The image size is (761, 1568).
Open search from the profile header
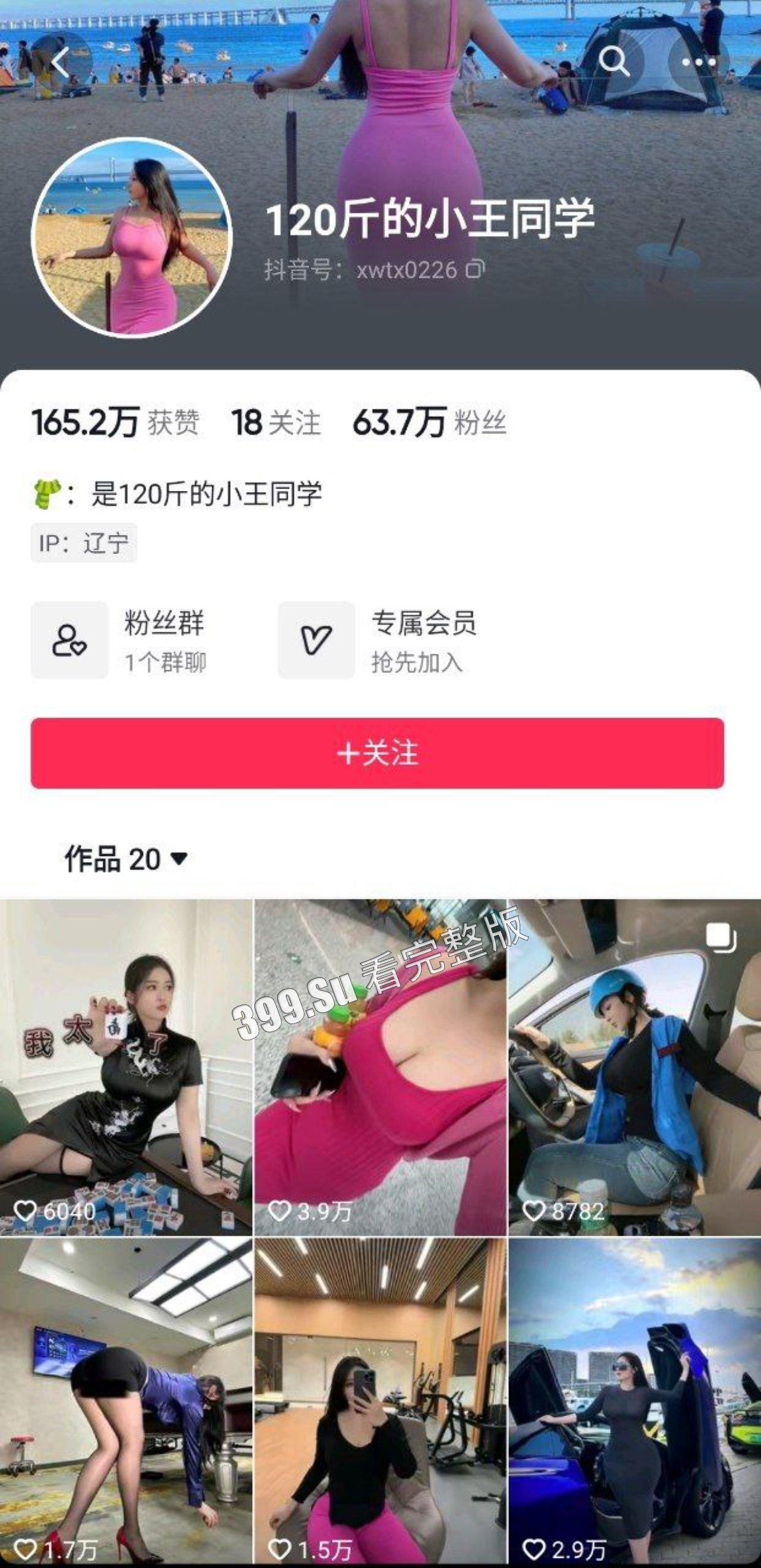tap(617, 61)
